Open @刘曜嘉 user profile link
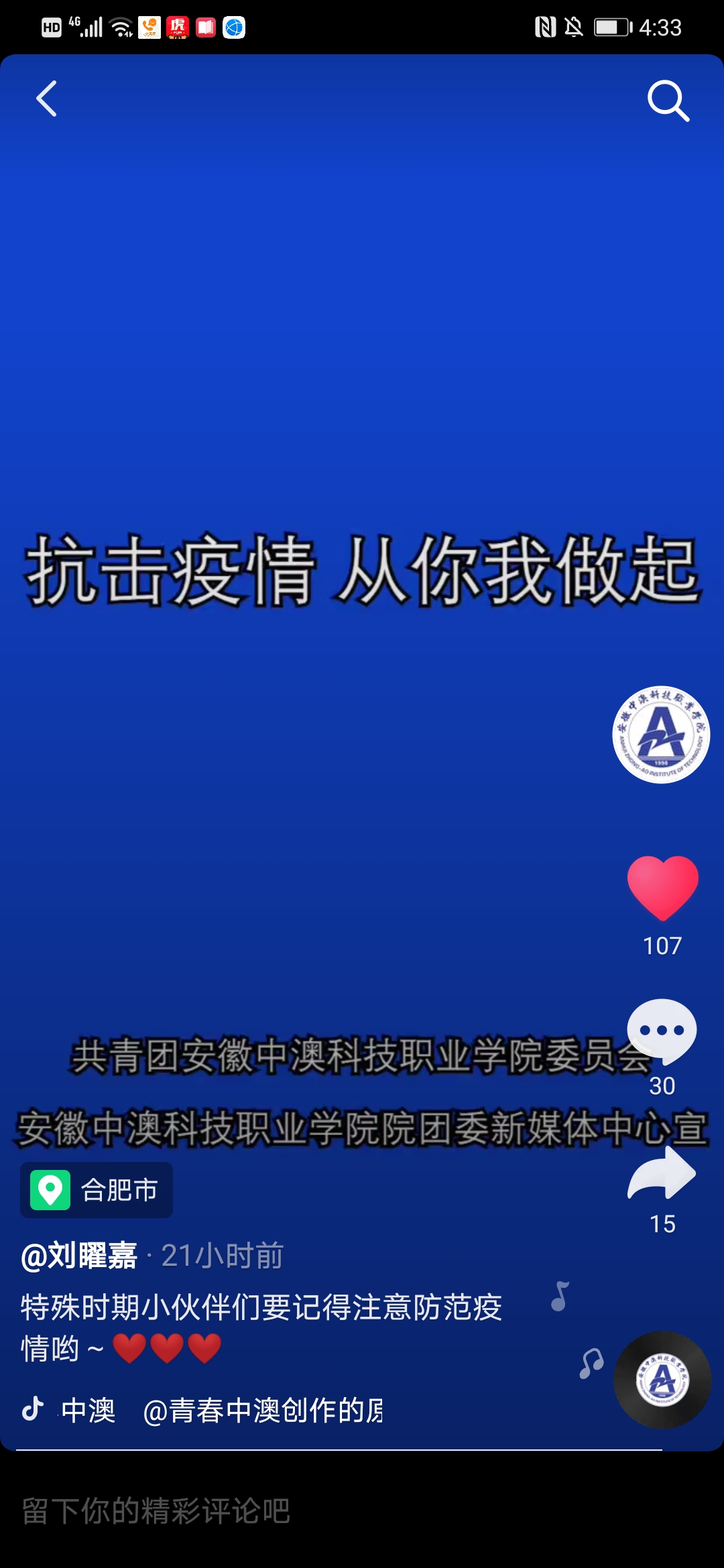This screenshot has height=1568, width=724. [79, 1256]
